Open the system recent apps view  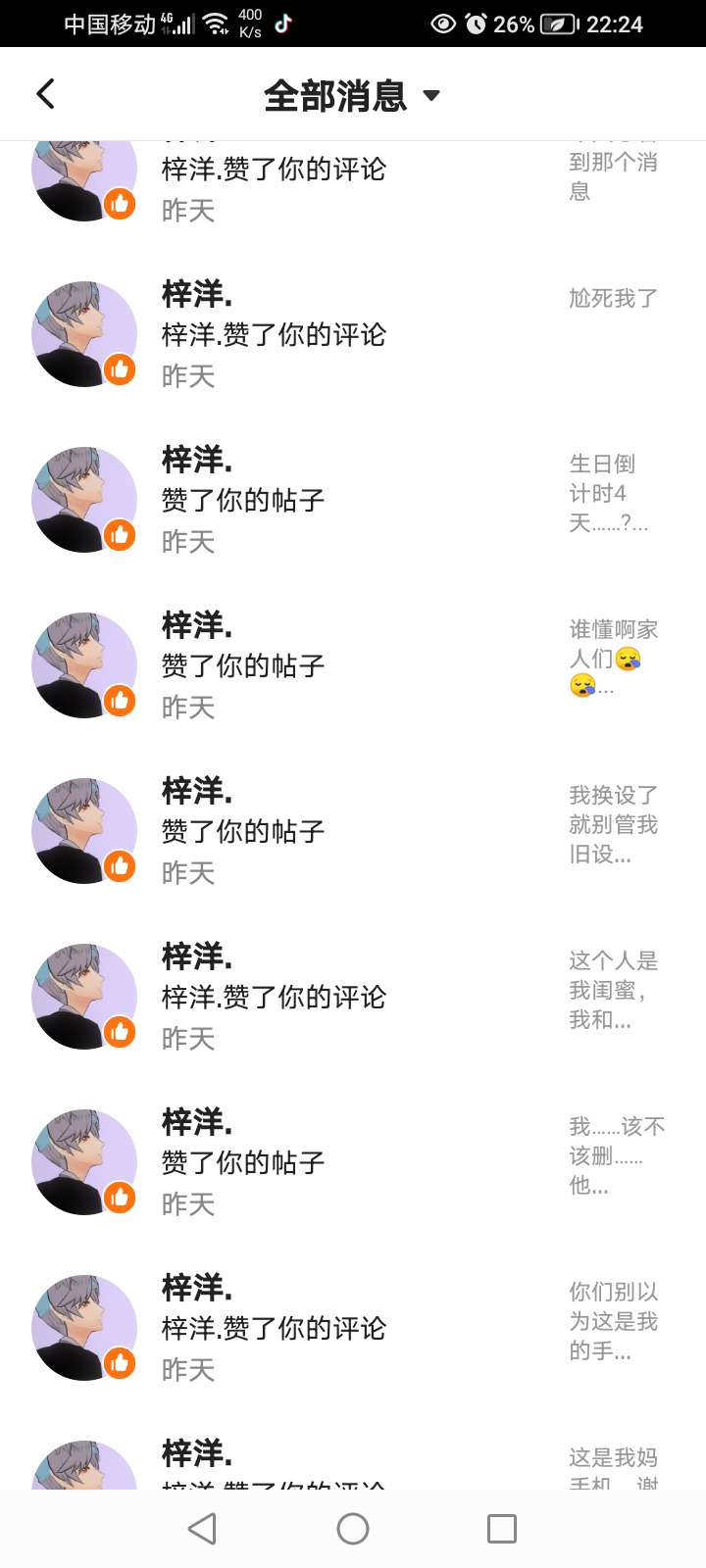pos(501,1528)
